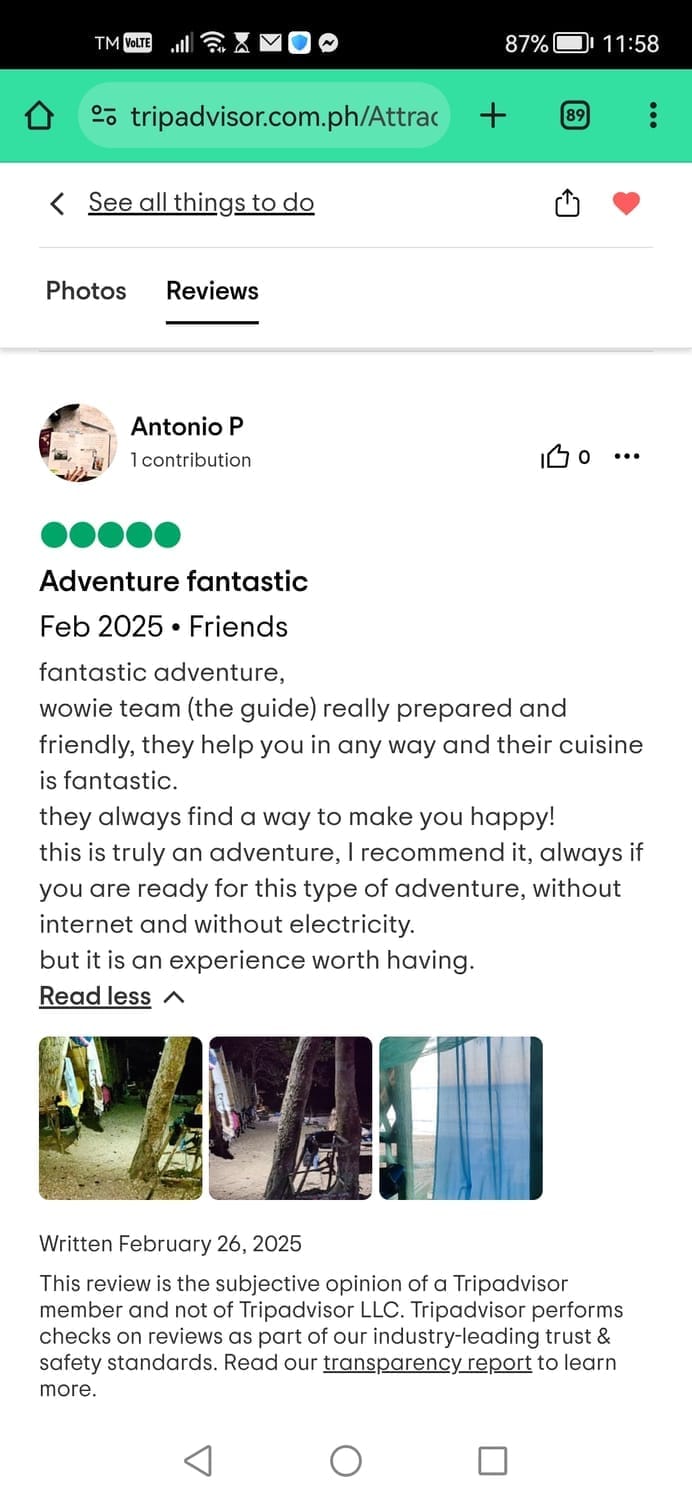Open the transparency report link

click(427, 1363)
